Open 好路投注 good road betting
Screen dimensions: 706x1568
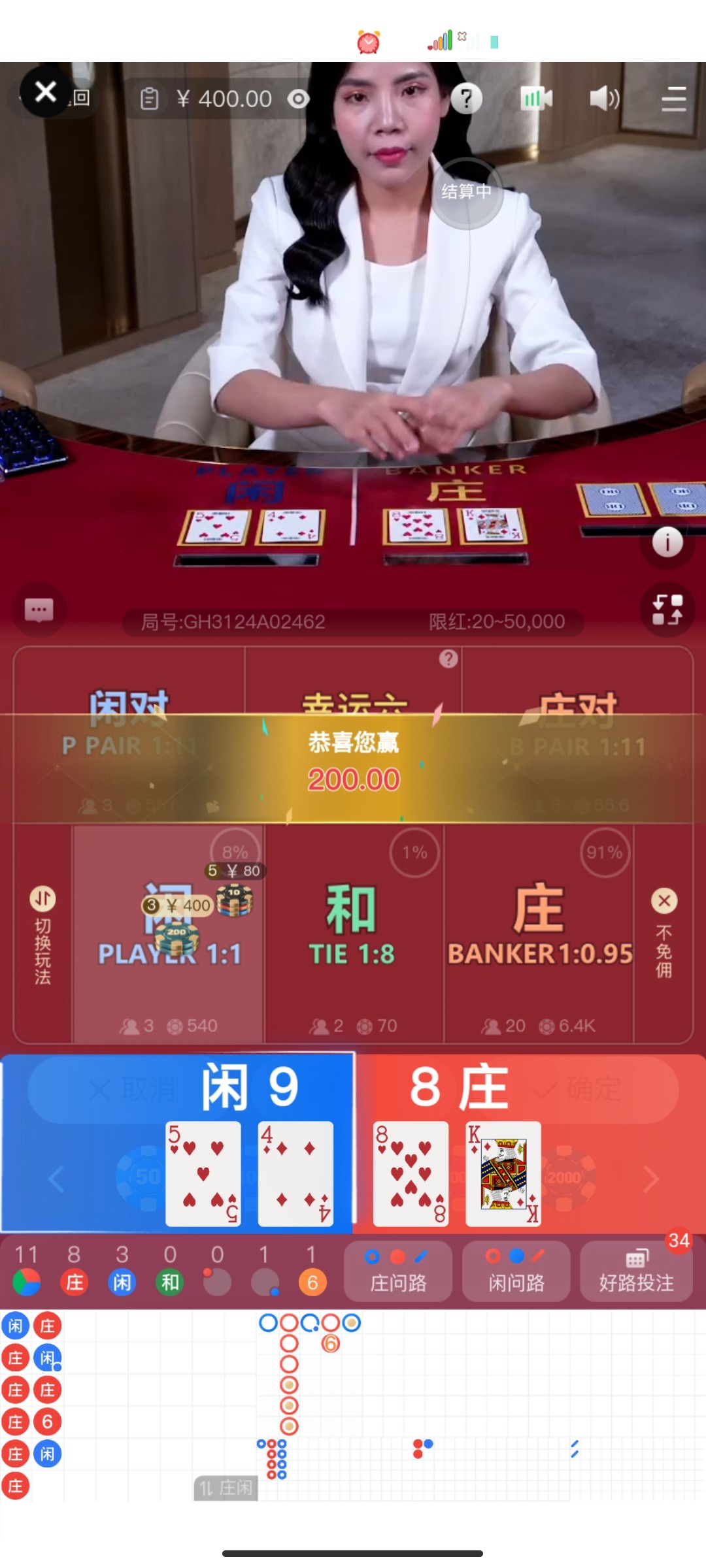pos(635,1271)
